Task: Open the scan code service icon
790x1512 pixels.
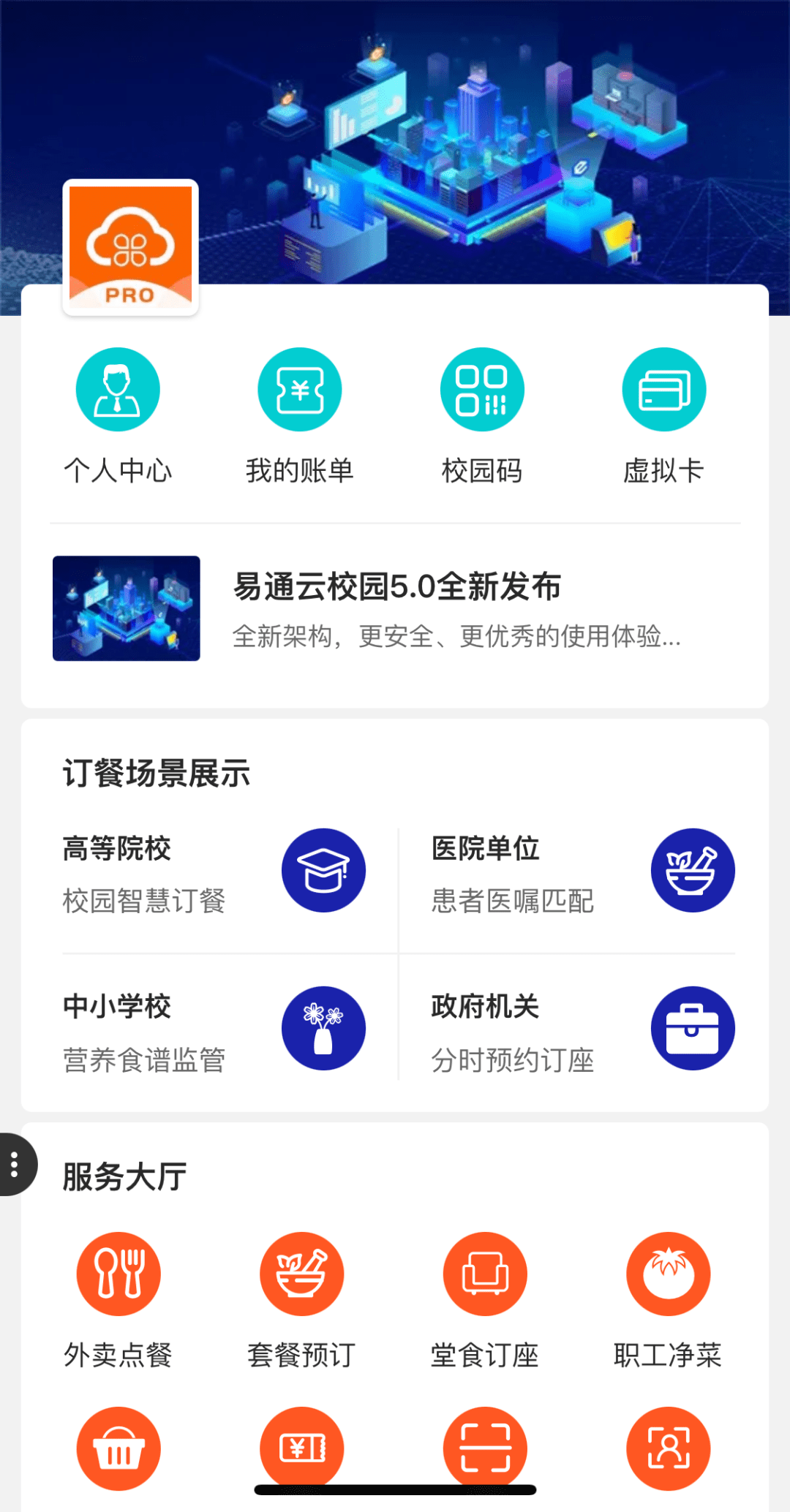Action: [484, 1450]
